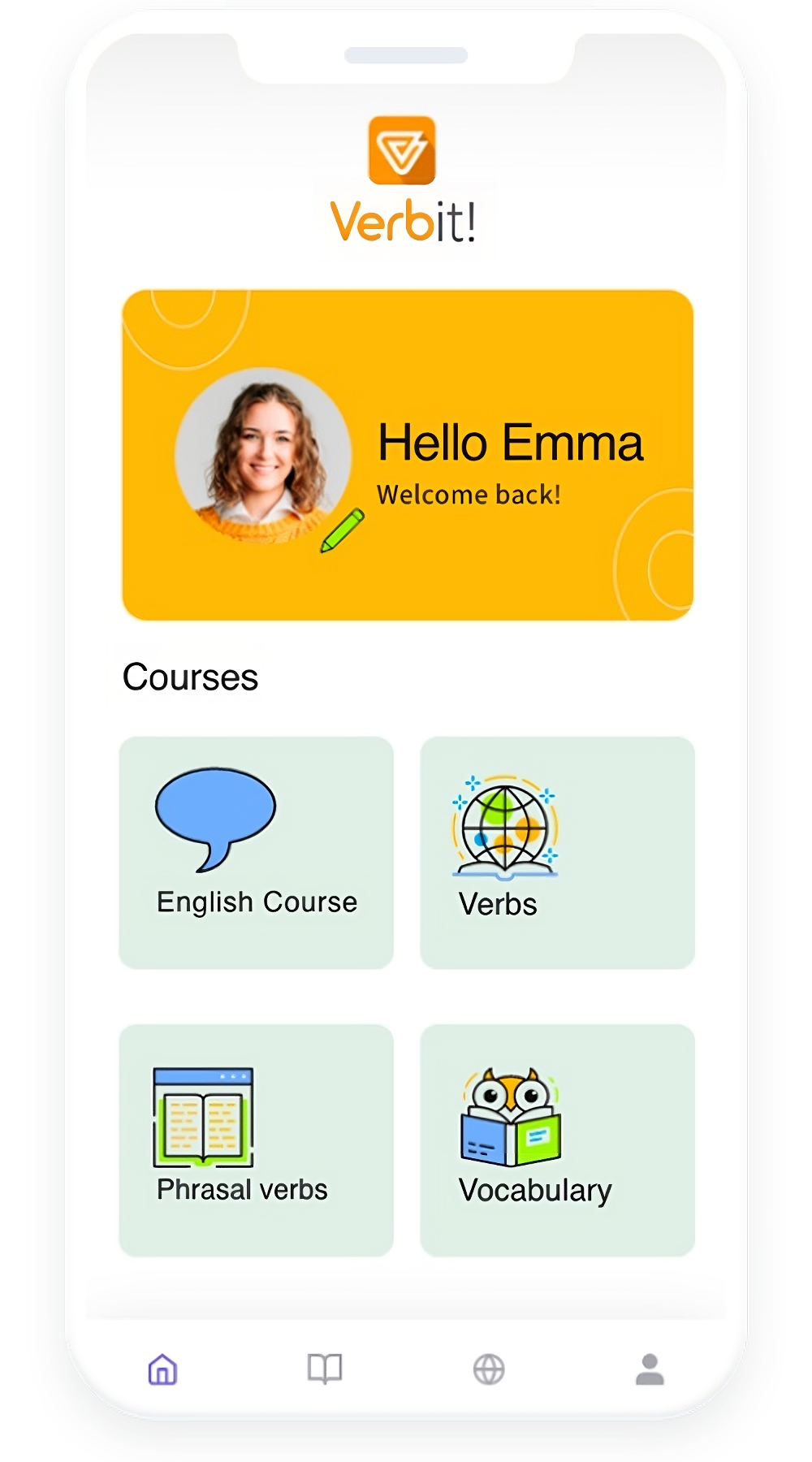The height and width of the screenshot is (1462, 812).
Task: Click the Welcome back! text
Action: (469, 494)
